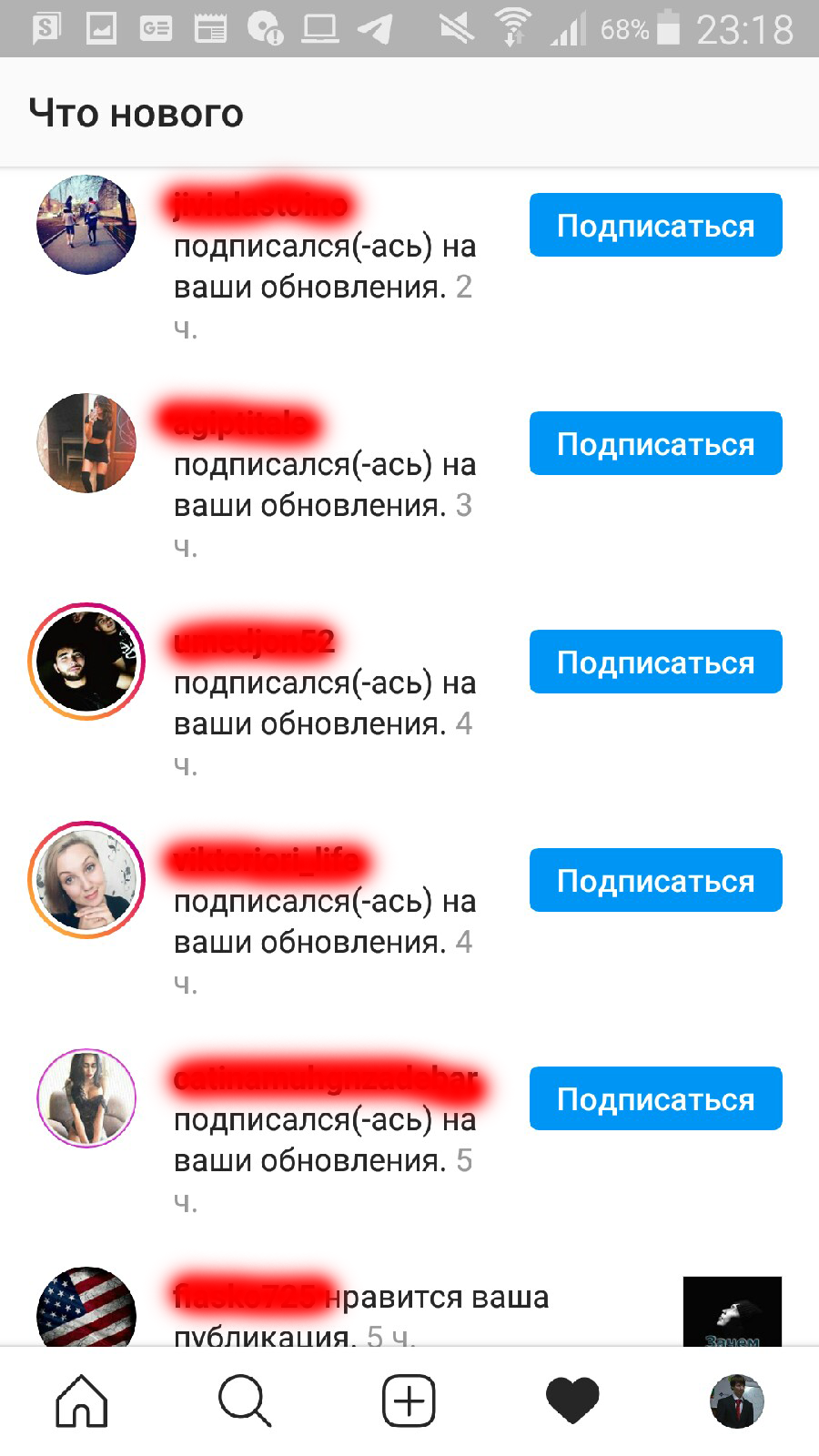Follow back the user who subscribed 3 ч. ago
This screenshot has height=1456, width=819.
pyautogui.click(x=655, y=443)
